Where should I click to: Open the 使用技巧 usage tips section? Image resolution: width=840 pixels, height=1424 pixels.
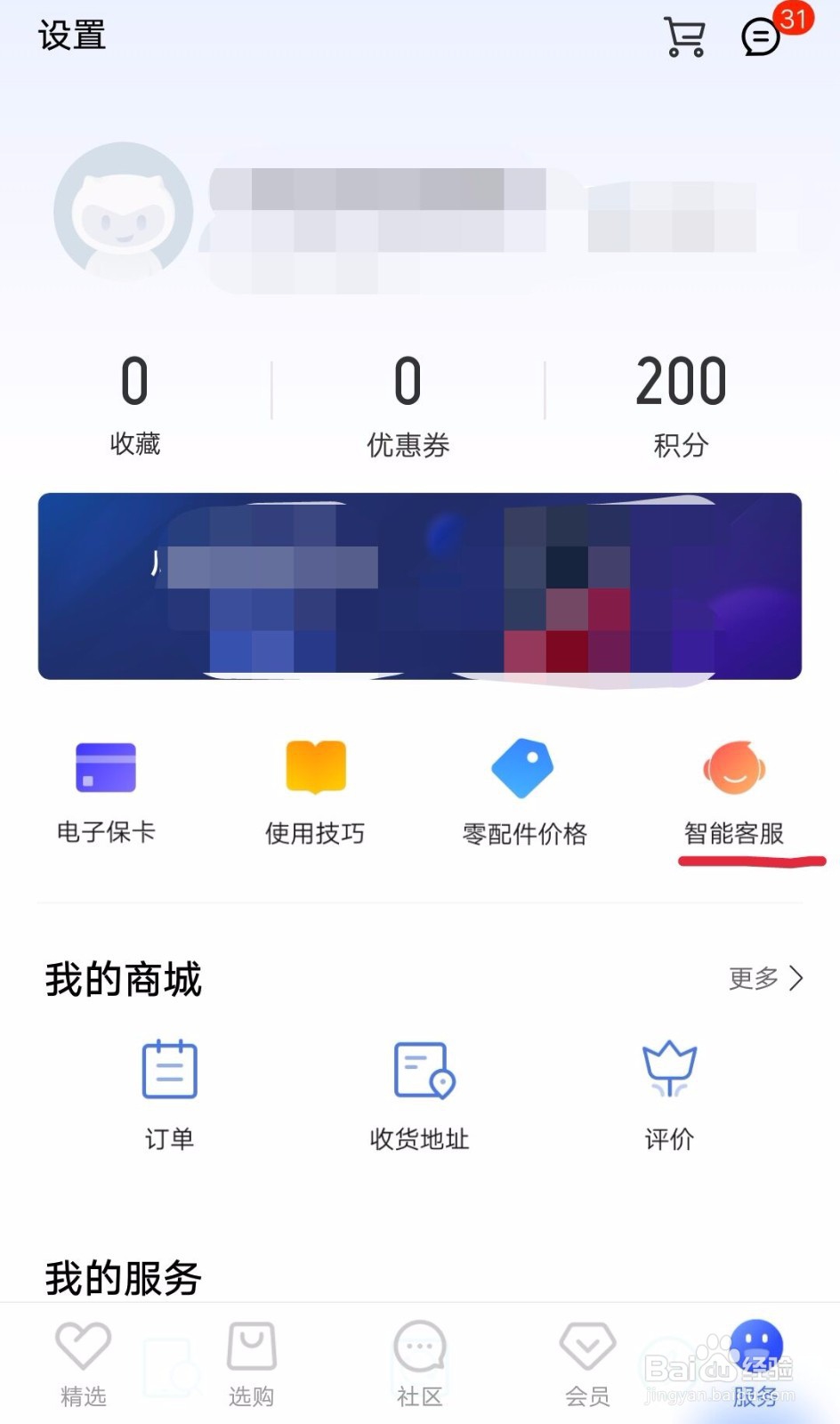[314, 790]
